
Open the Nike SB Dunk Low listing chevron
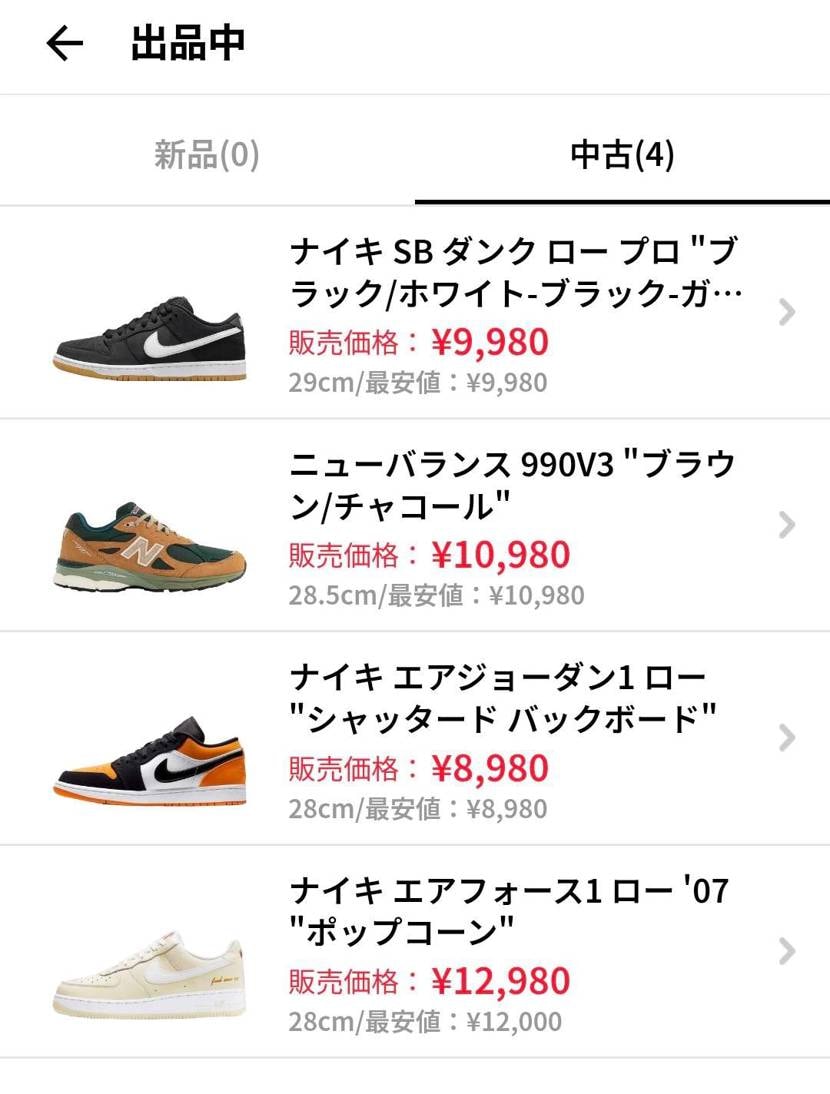tap(786, 312)
